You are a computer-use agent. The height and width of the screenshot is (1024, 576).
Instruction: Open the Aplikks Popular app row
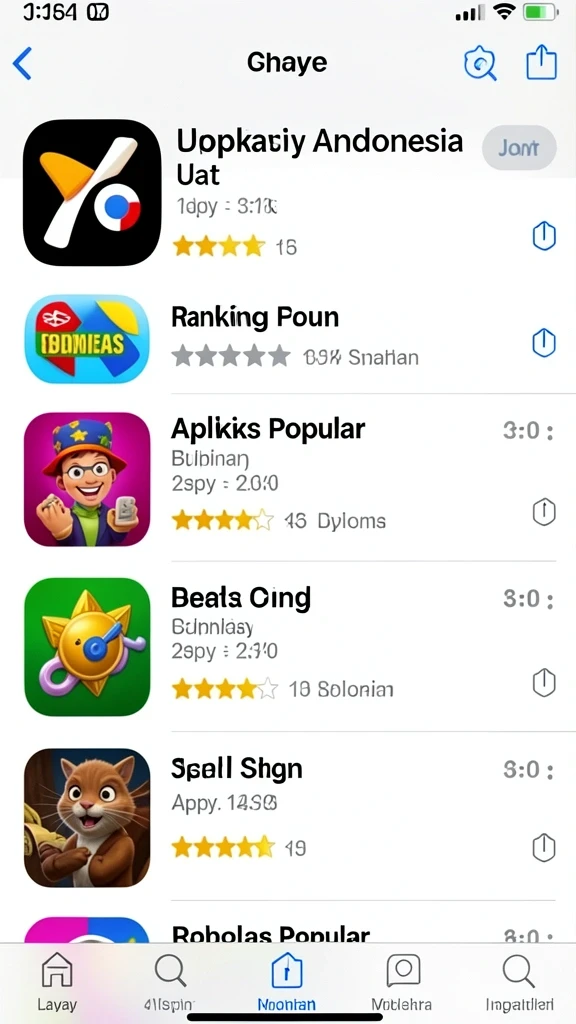tap(288, 478)
